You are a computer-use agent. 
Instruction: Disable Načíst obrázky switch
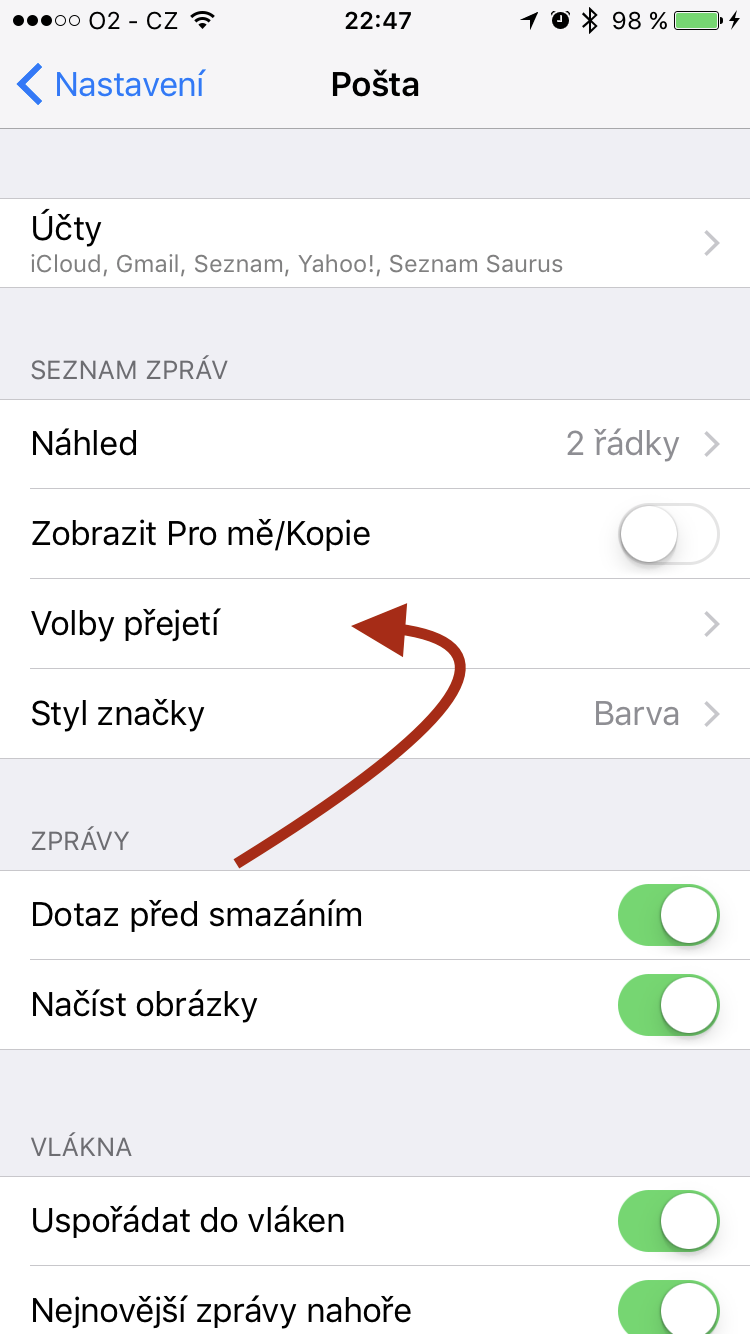[x=668, y=1005]
